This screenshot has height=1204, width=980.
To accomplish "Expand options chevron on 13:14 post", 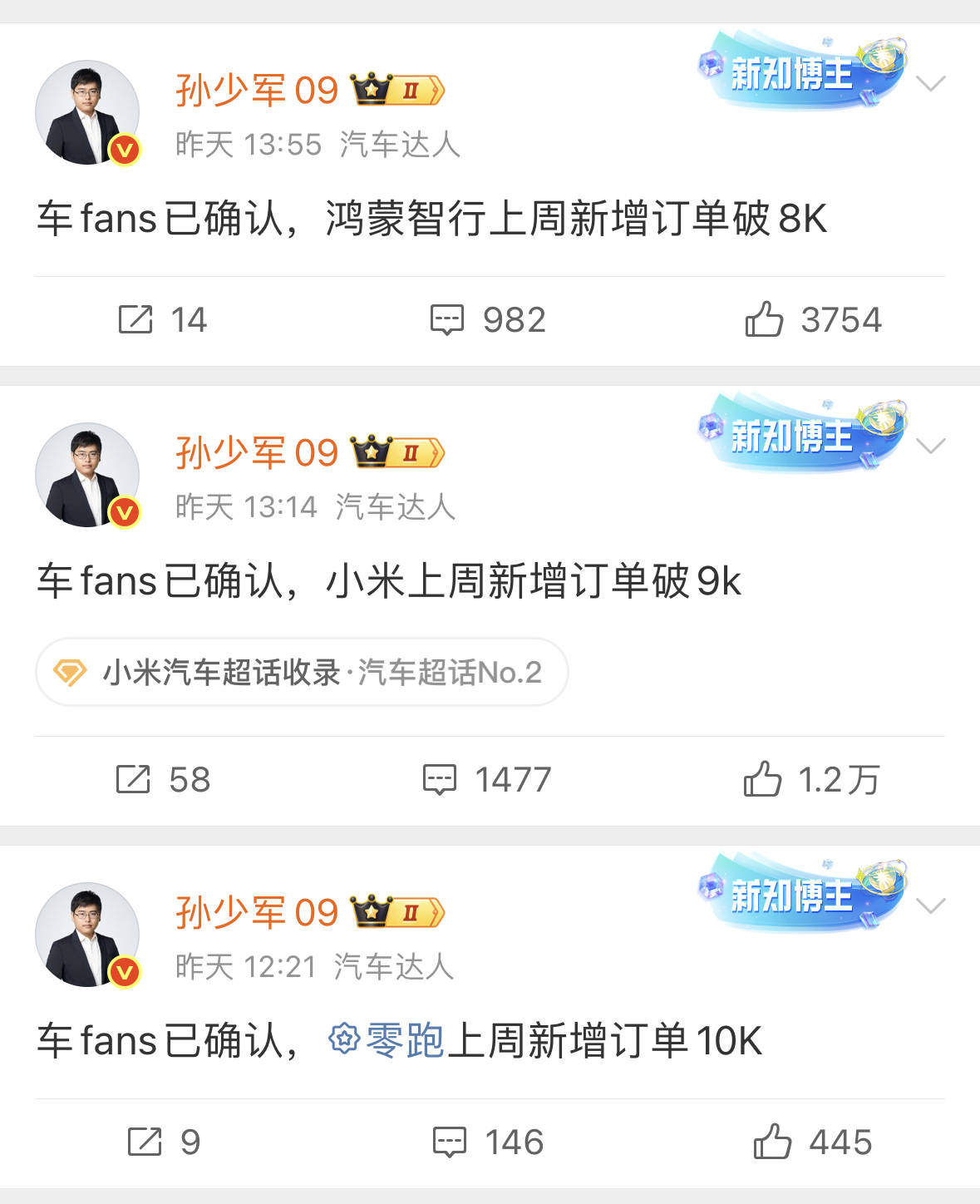I will click(930, 446).
